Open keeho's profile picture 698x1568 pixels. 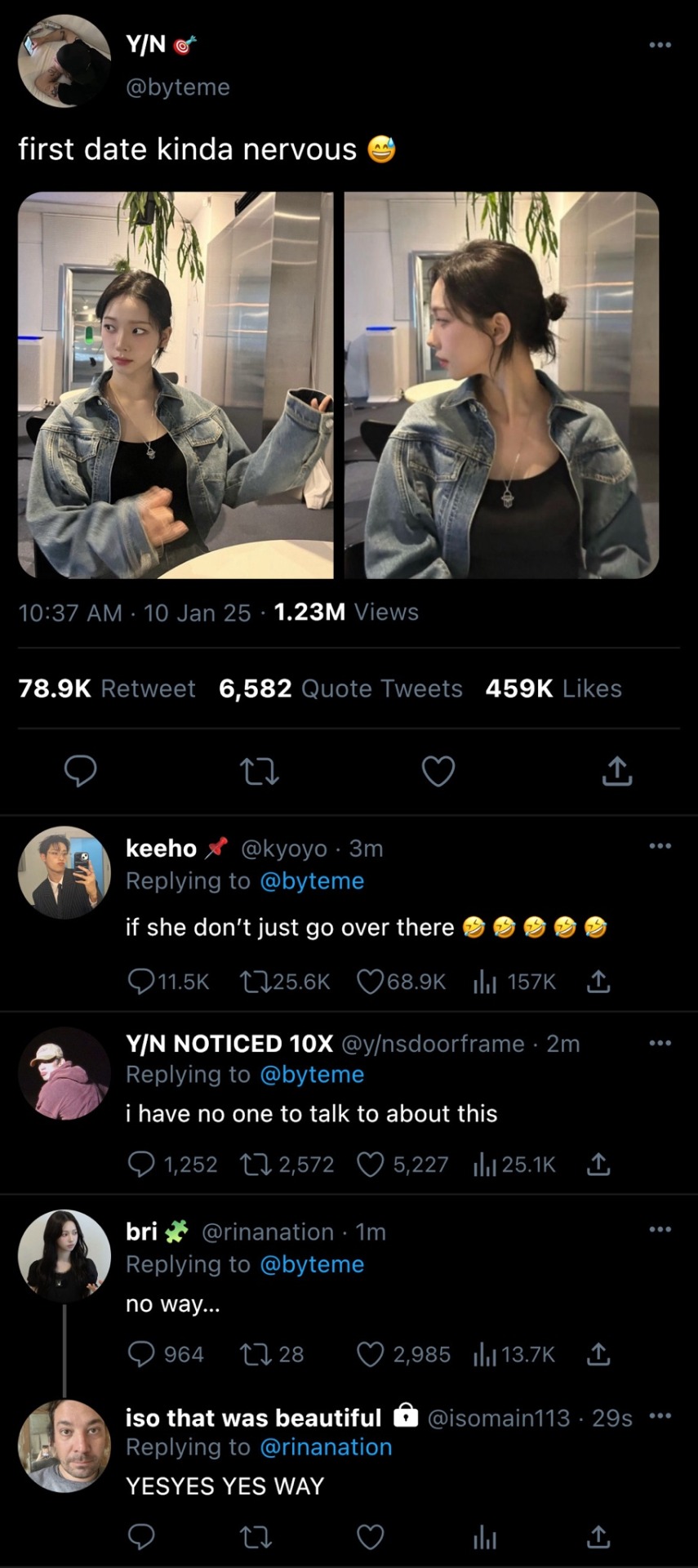click(x=64, y=873)
